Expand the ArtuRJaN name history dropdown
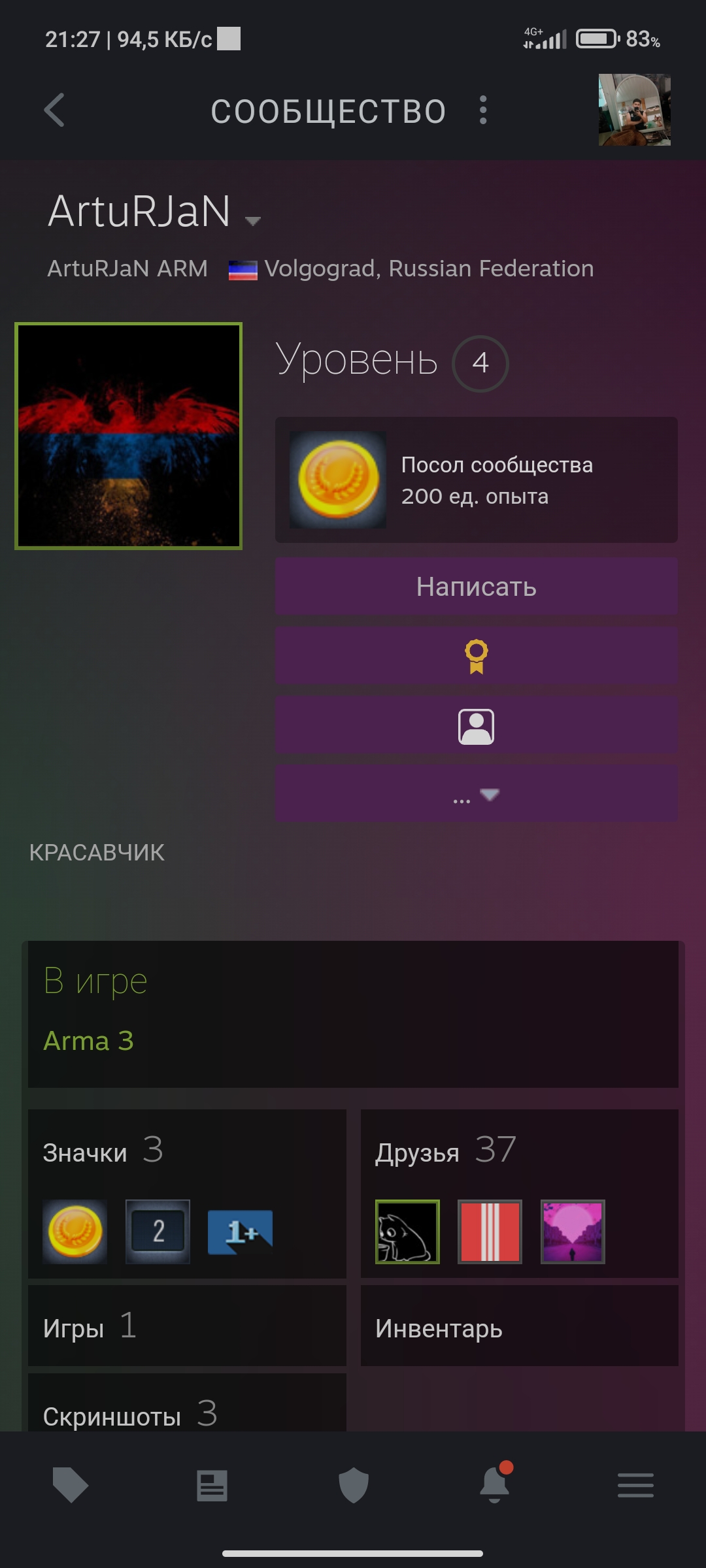706x1568 pixels. tap(253, 221)
